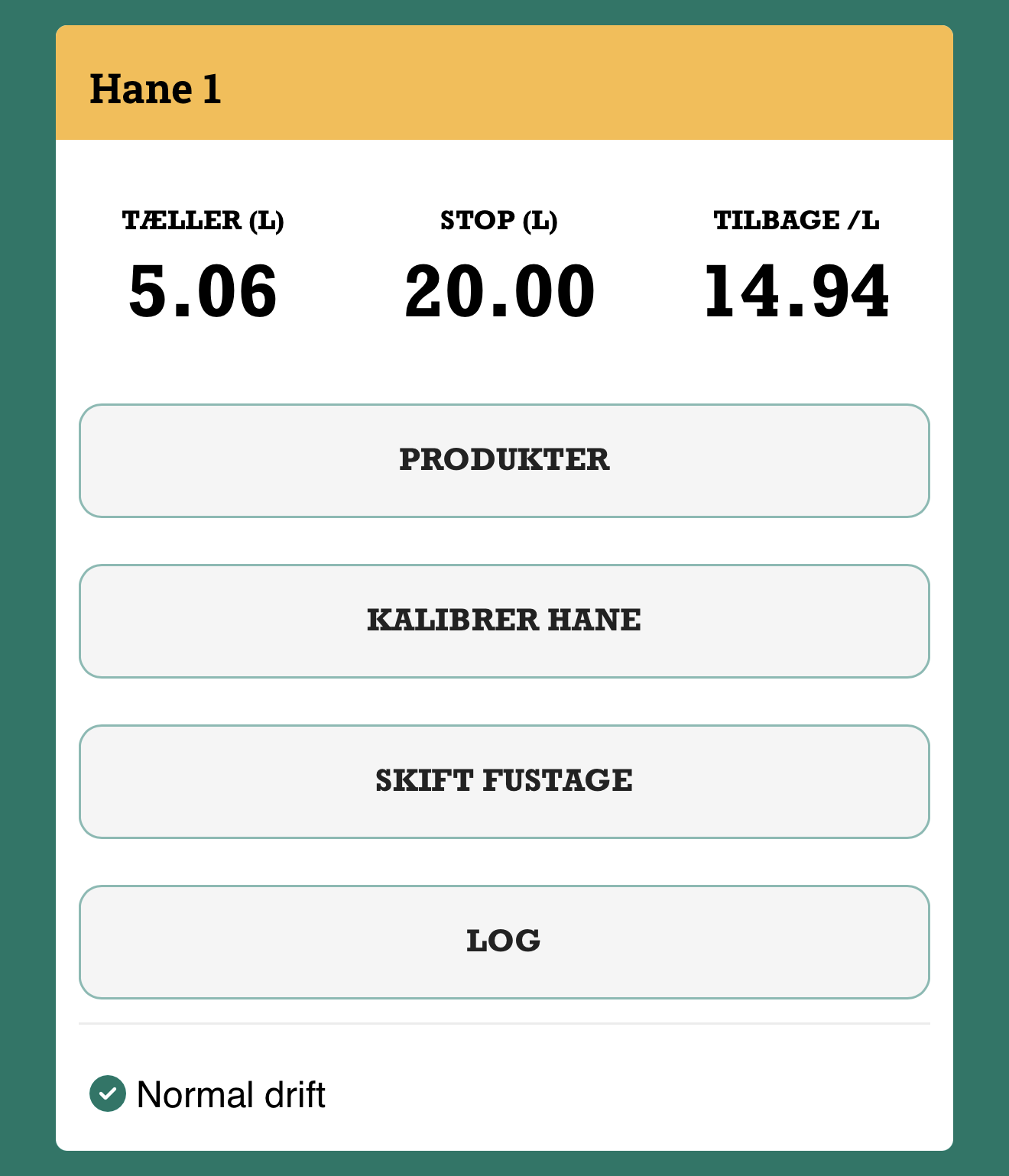The width and height of the screenshot is (1009, 1176).
Task: Select SKIFT FUSTAGE to change keg
Action: (x=504, y=782)
